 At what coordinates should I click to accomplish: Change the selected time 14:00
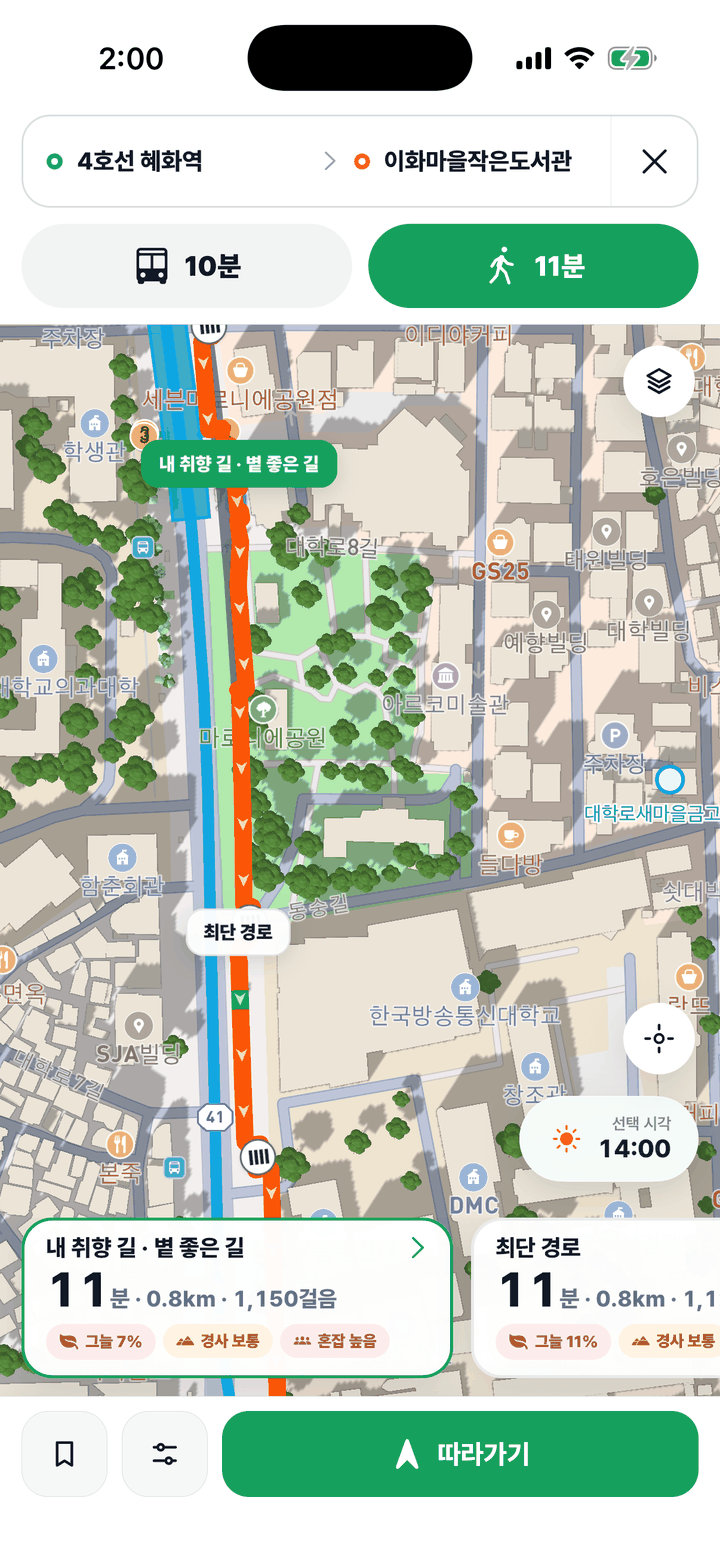tap(608, 1139)
